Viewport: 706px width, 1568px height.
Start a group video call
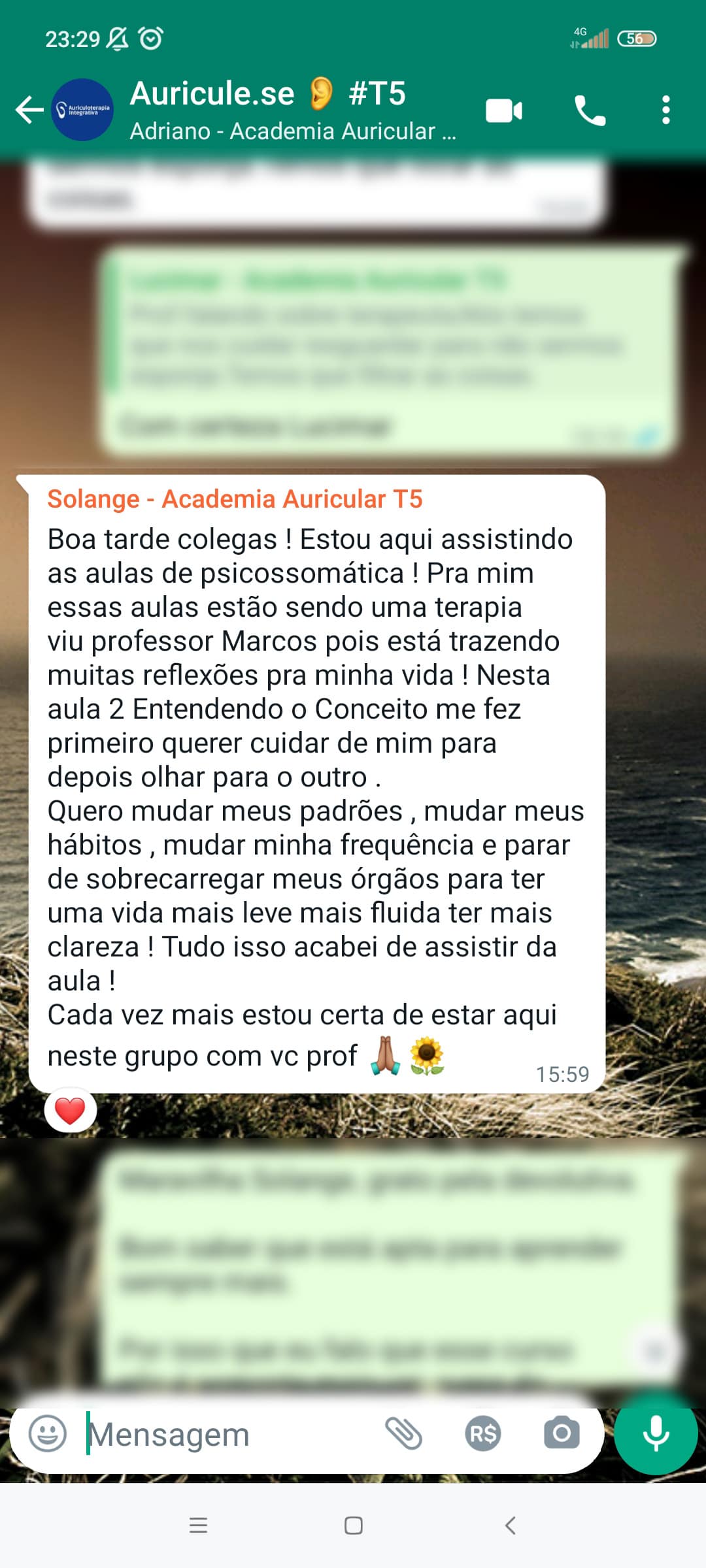tap(504, 110)
